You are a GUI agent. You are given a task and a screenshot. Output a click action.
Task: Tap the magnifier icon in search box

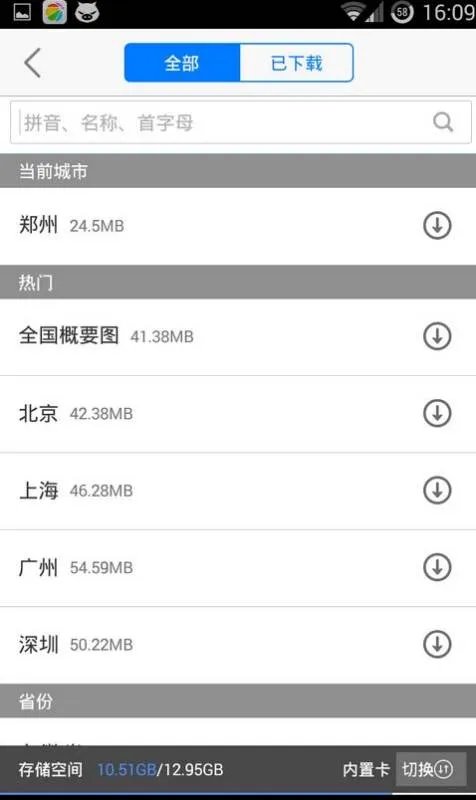pos(442,122)
